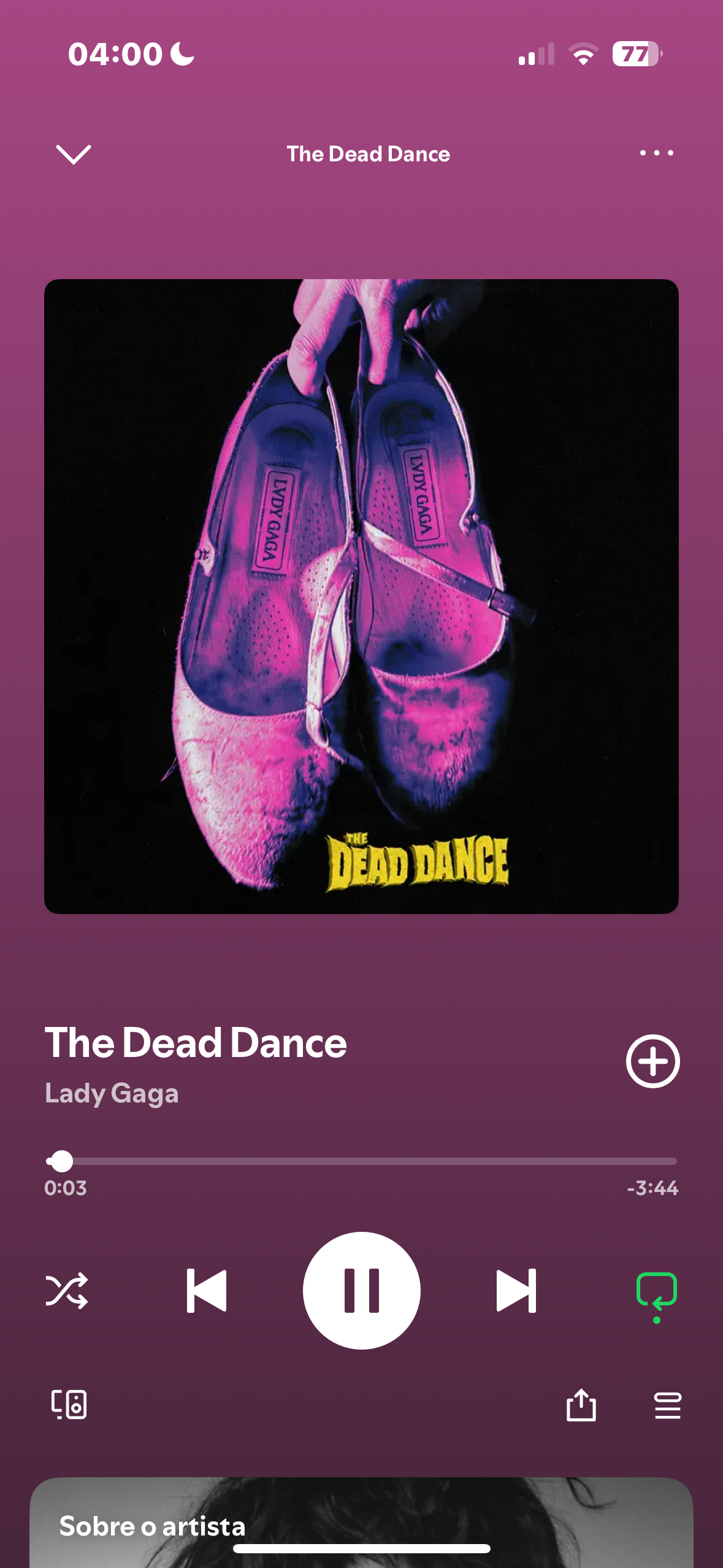Viewport: 723px width, 1568px height.
Task: Open the Sobre o artista card
Action: pyautogui.click(x=361, y=1521)
